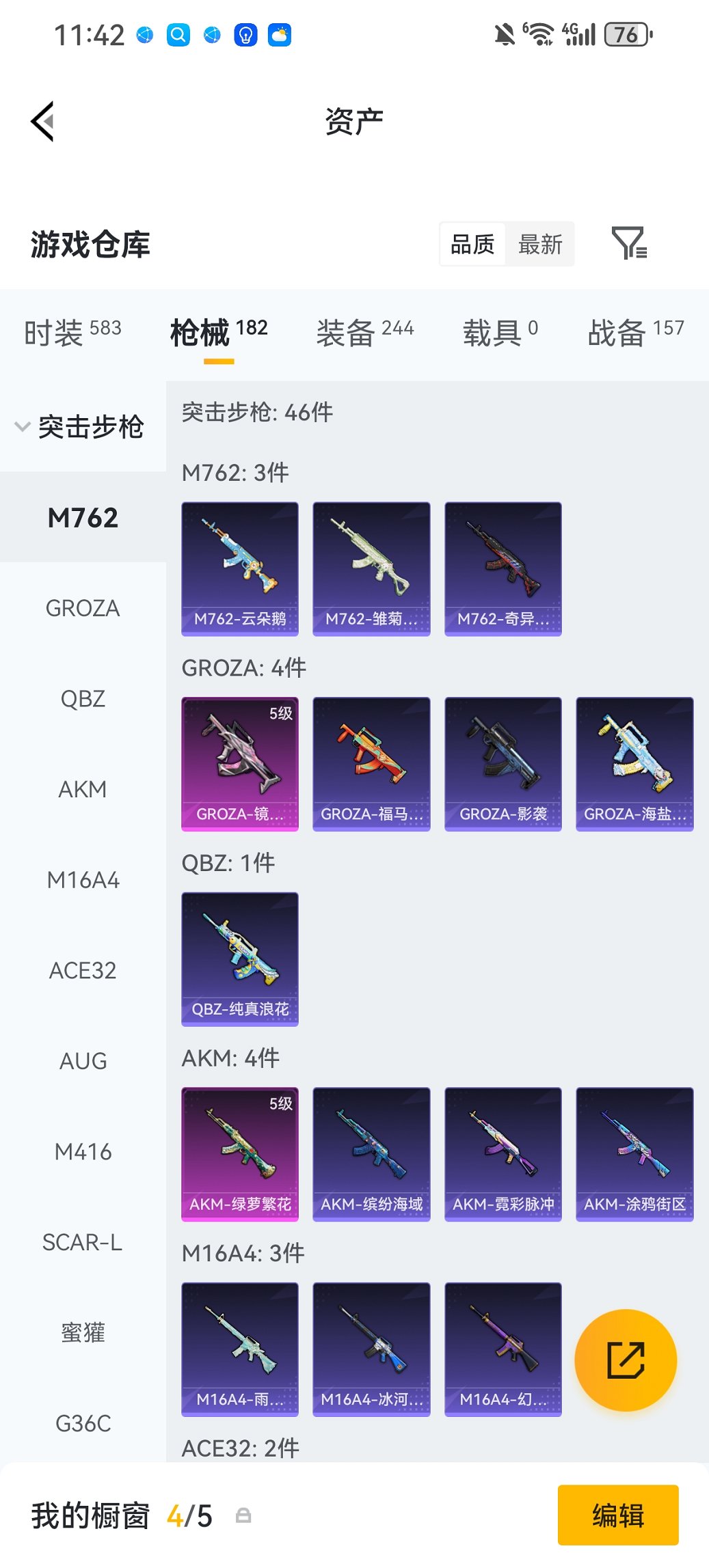
Task: Sort warehouse by 最新
Action: pyautogui.click(x=540, y=244)
